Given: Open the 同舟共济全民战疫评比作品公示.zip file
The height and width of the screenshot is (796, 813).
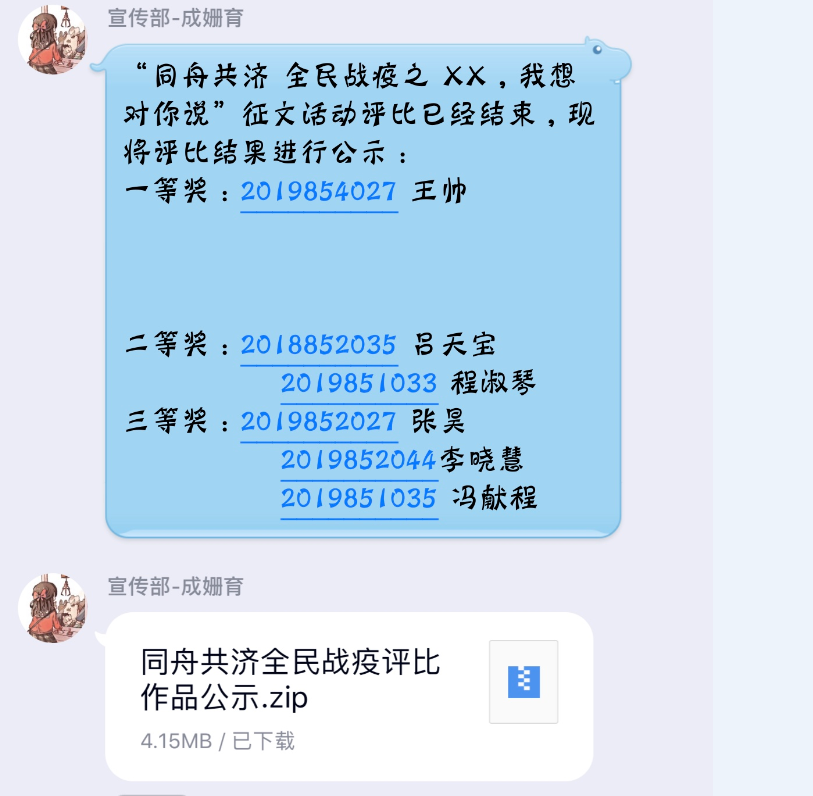Looking at the screenshot, I should click(348, 695).
